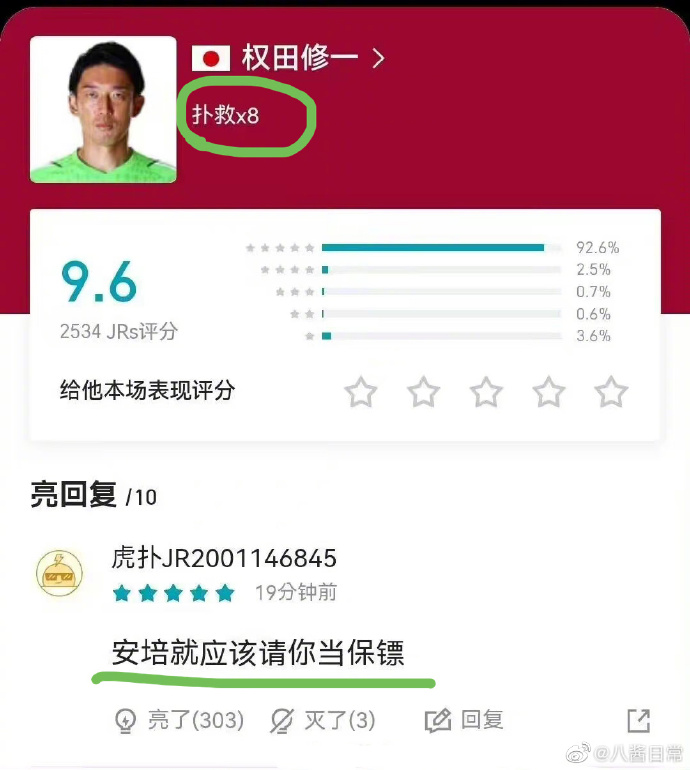Screen dimensions: 690x770
Task: Open 虎扑JR2001146845's user avatar
Action: click(59, 574)
